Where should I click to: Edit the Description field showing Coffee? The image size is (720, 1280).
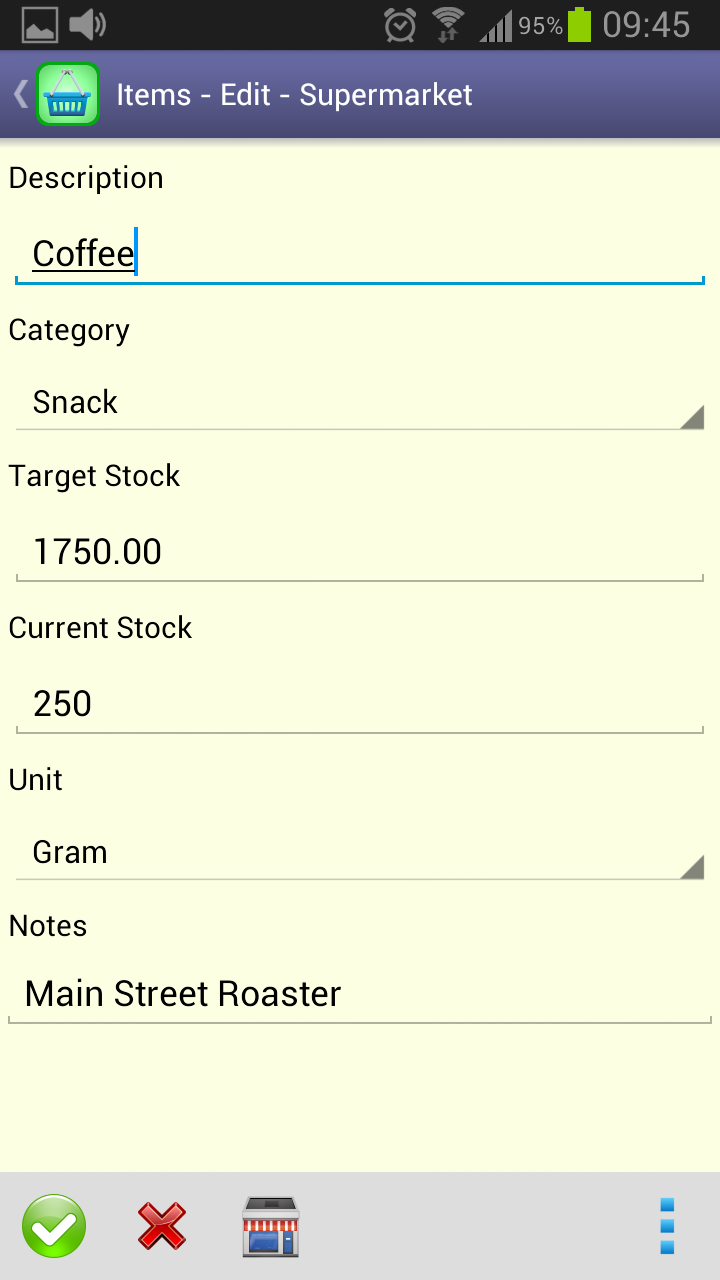click(x=360, y=254)
